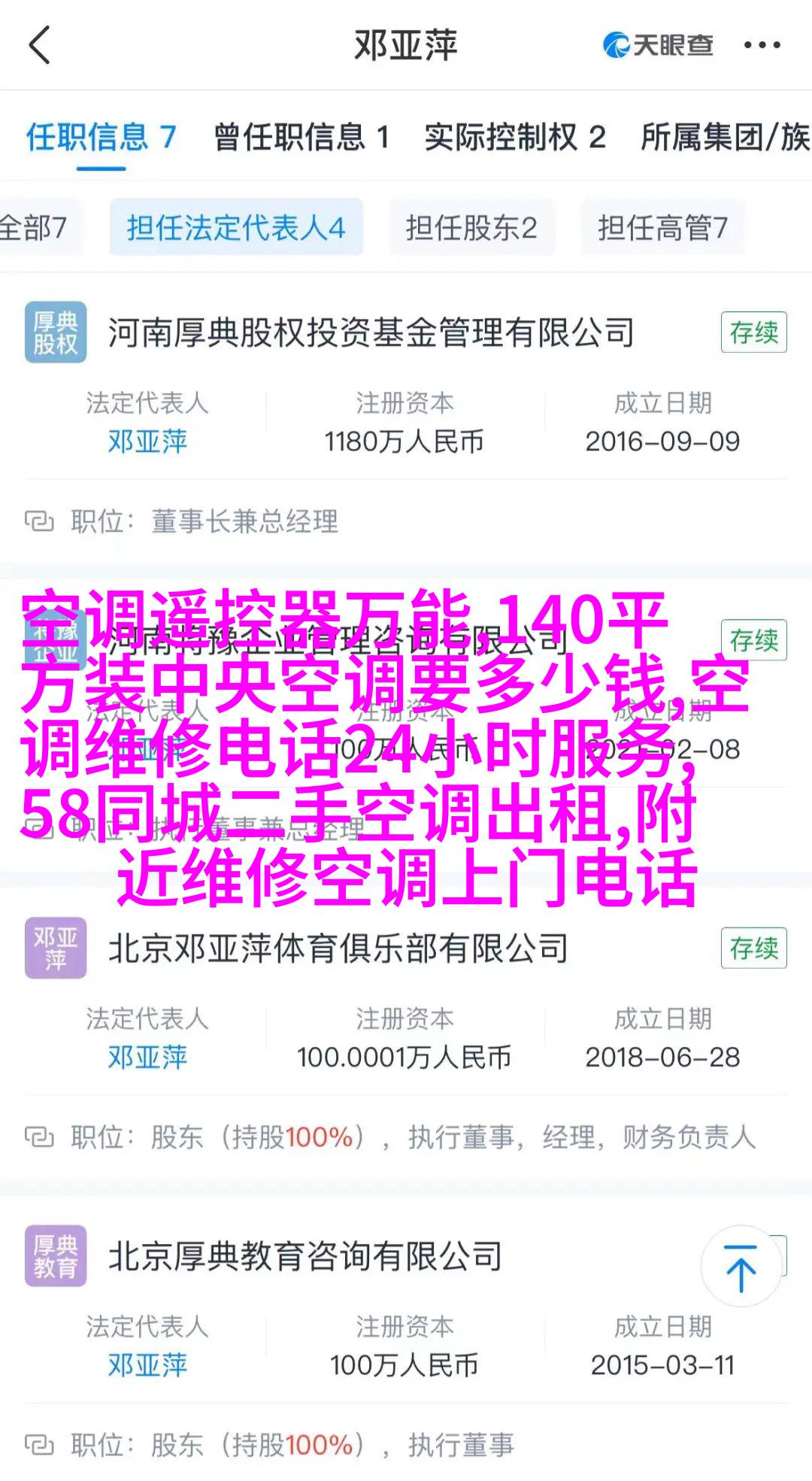Tap 邓亚萍 link under 北京厚典教育咨询 card

coord(147,1364)
